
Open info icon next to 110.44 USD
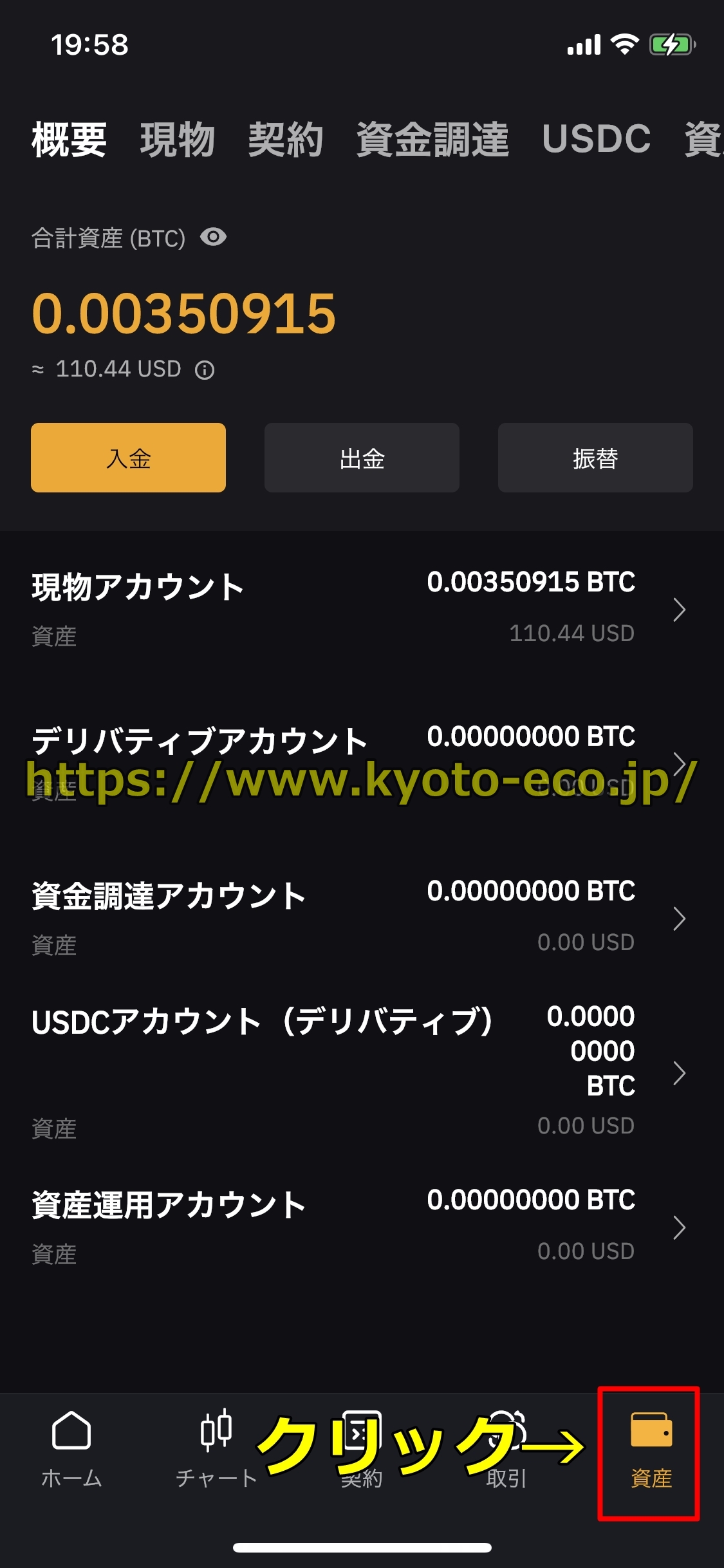[205, 370]
